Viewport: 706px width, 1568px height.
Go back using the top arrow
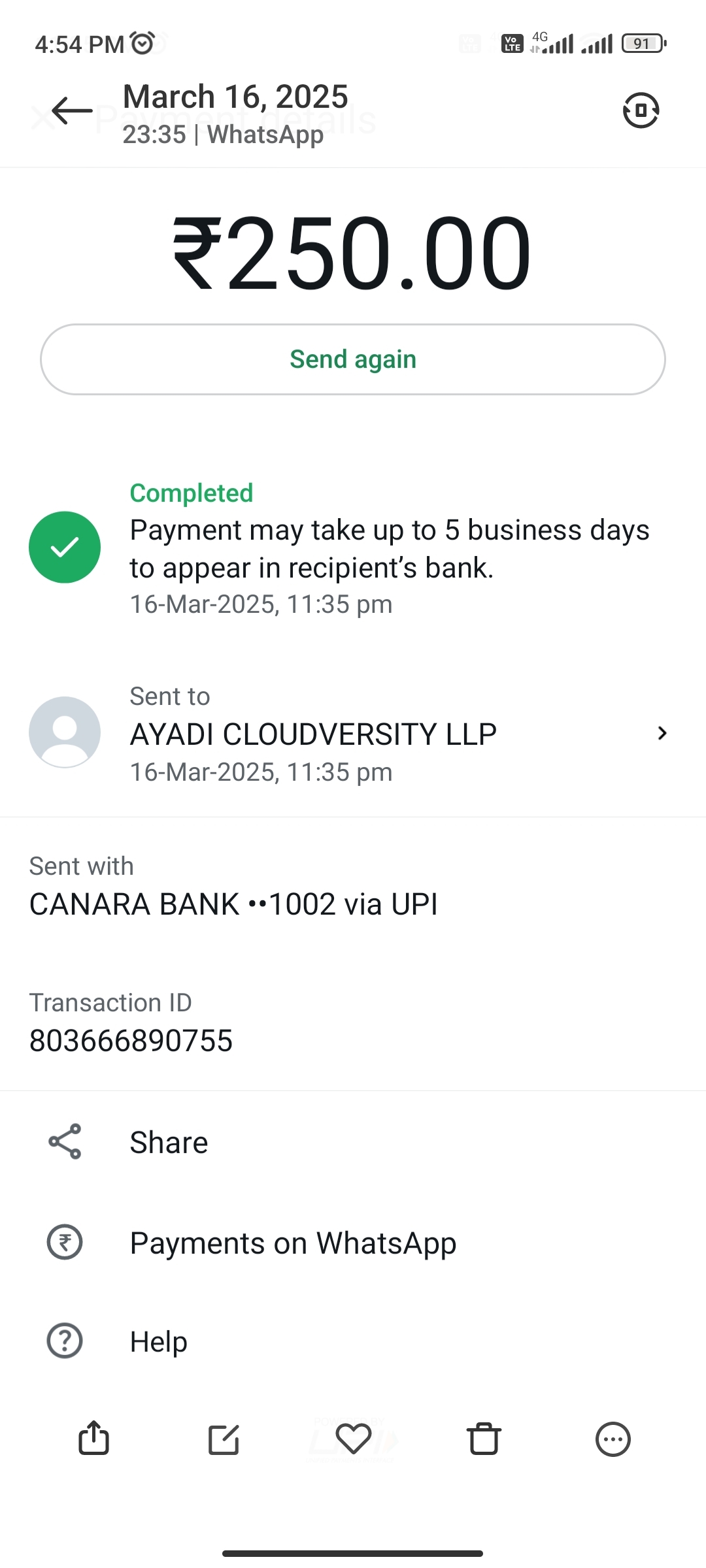tap(72, 110)
